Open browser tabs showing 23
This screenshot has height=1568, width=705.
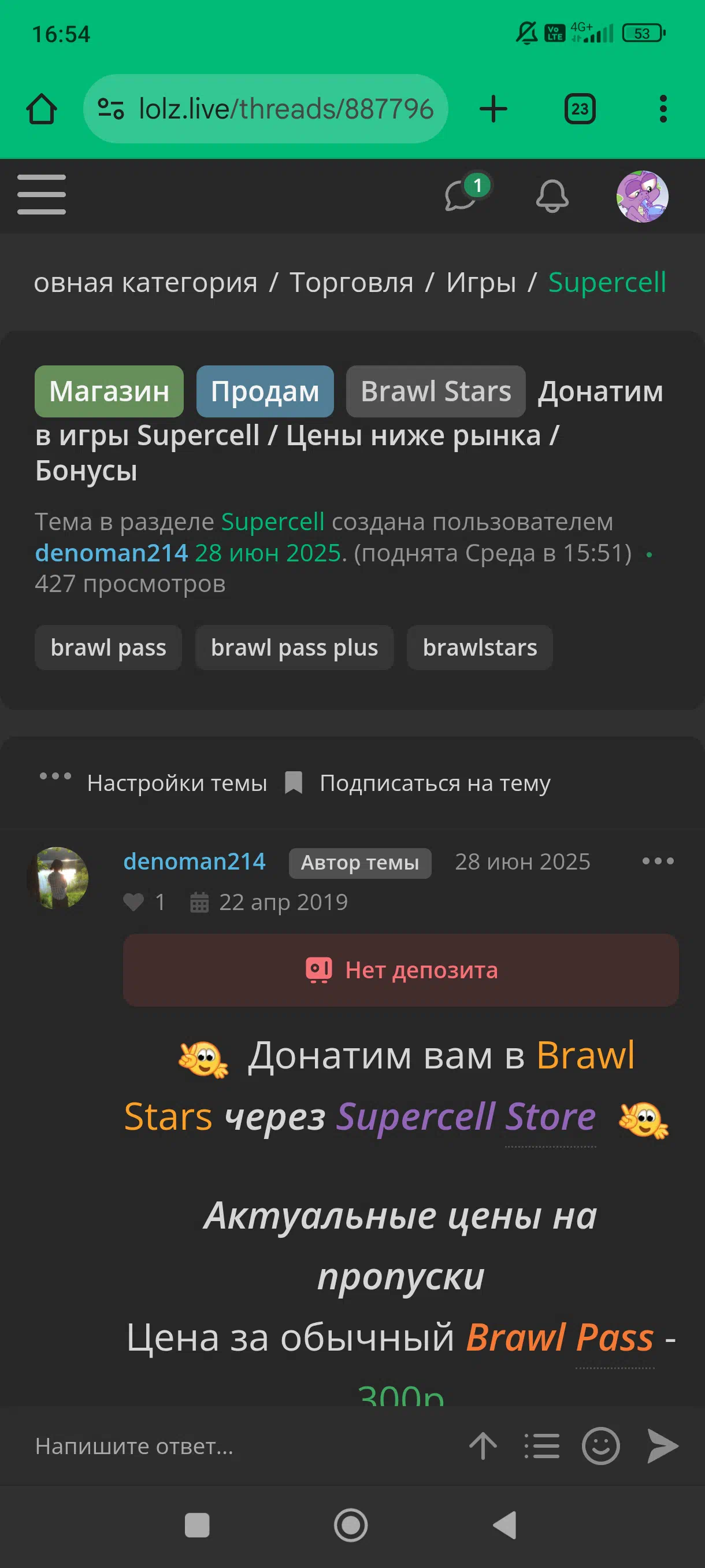click(580, 109)
